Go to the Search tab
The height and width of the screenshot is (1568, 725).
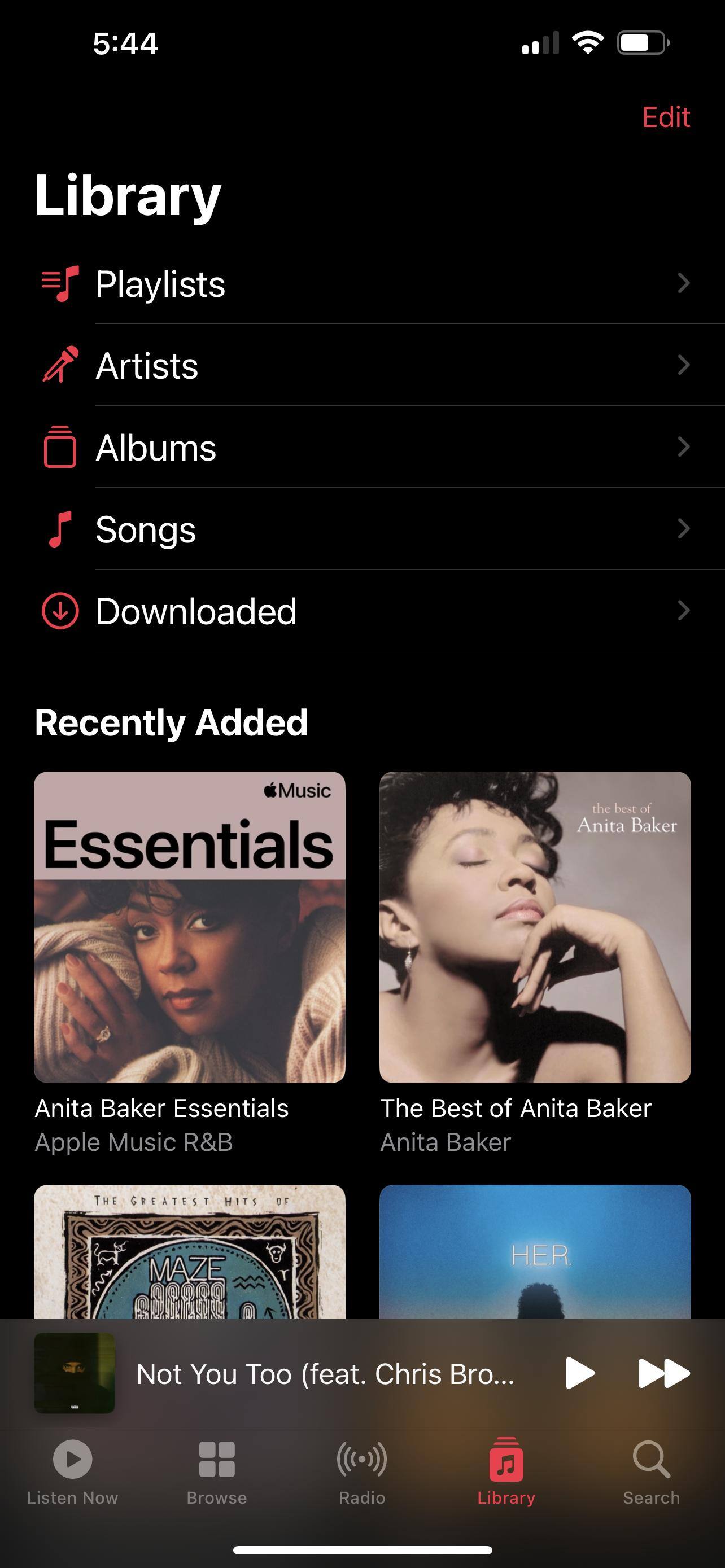tap(650, 1470)
